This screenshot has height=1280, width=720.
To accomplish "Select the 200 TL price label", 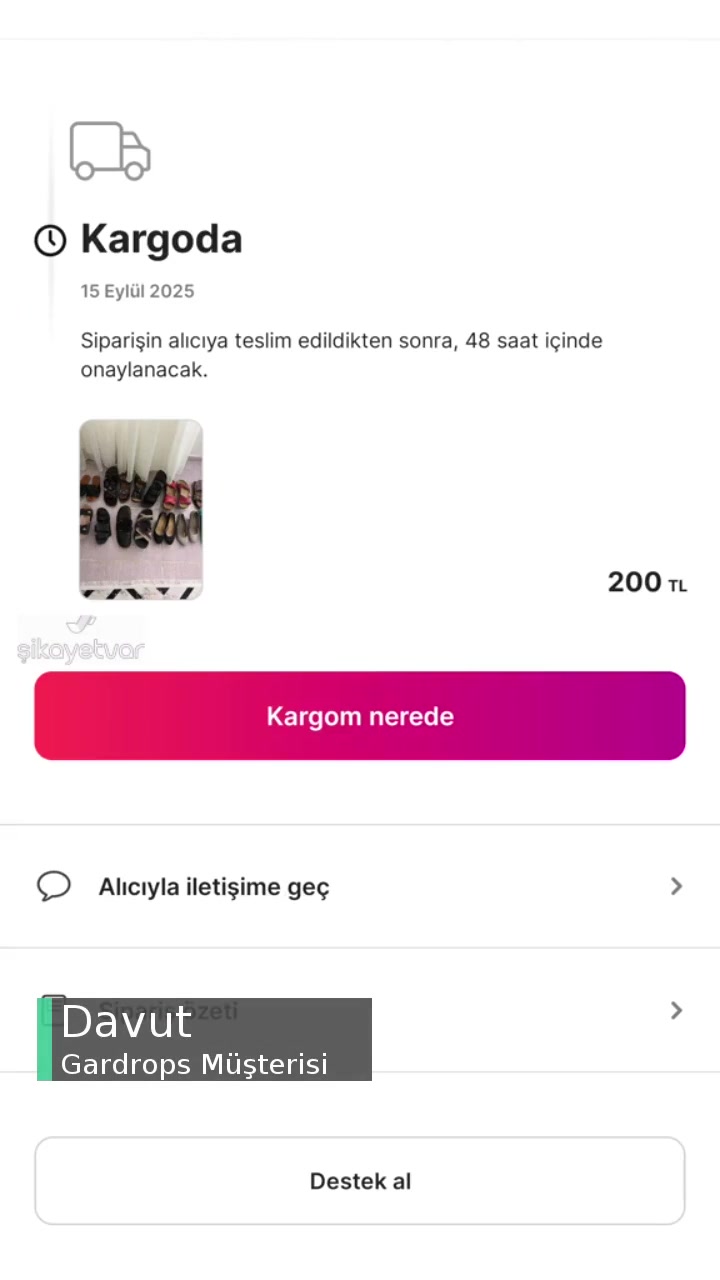I will [647, 582].
